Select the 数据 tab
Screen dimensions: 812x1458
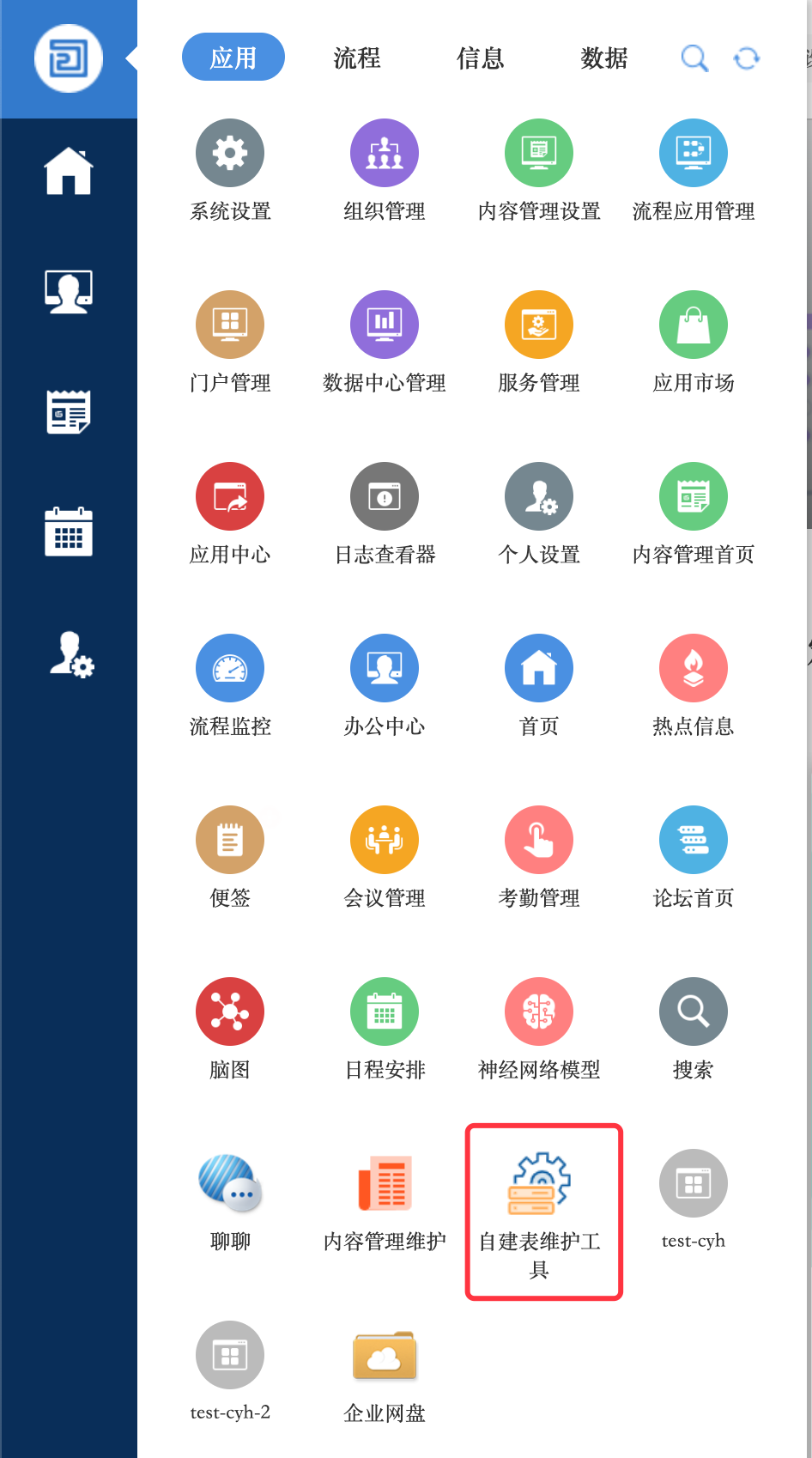tap(603, 58)
